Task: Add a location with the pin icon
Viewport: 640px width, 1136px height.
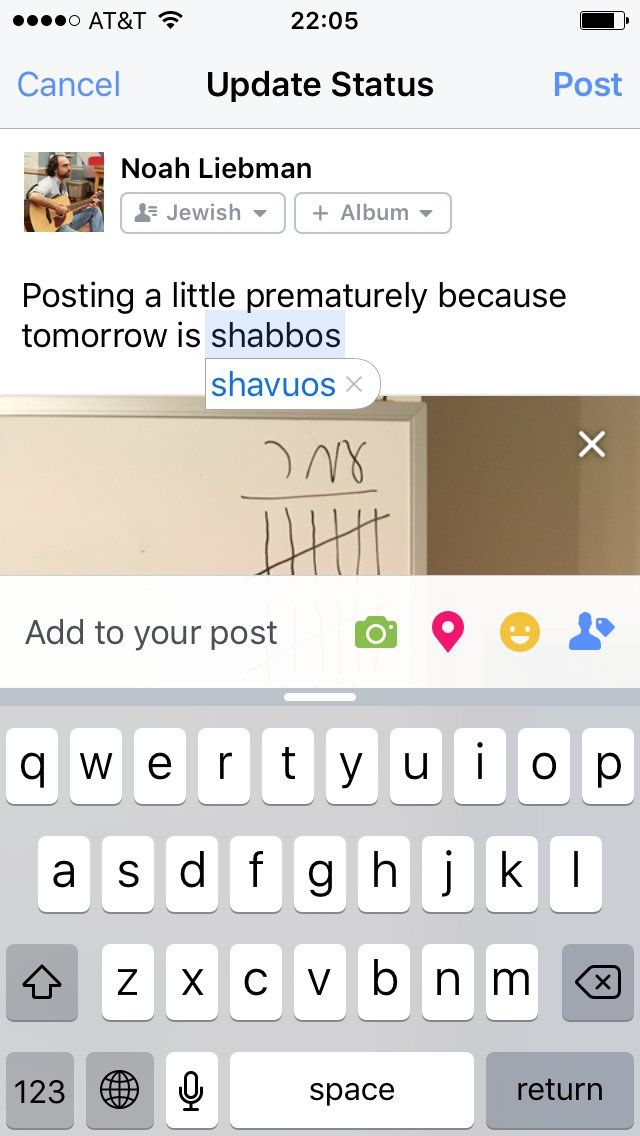Action: 447,632
